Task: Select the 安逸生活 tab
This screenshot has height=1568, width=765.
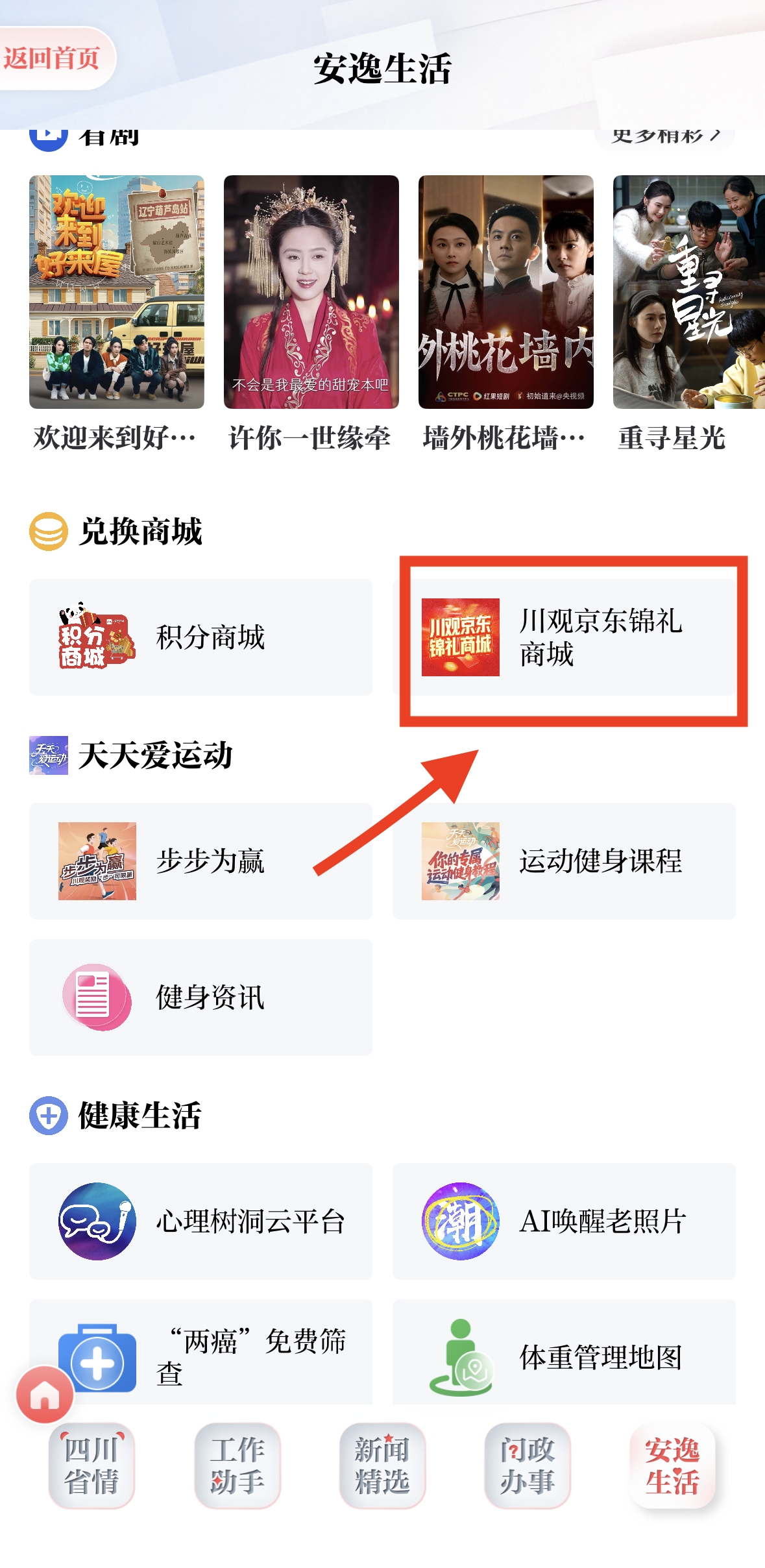Action: (x=672, y=1465)
